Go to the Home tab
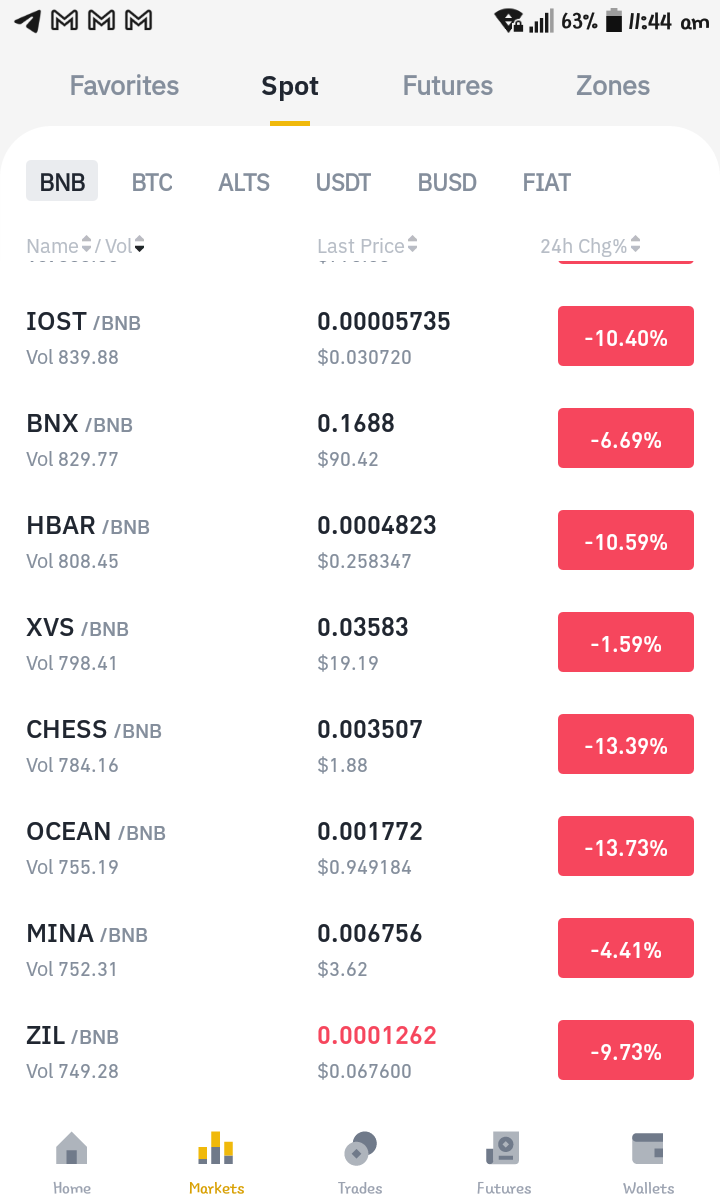Image resolution: width=720 pixels, height=1199 pixels. (x=72, y=1162)
